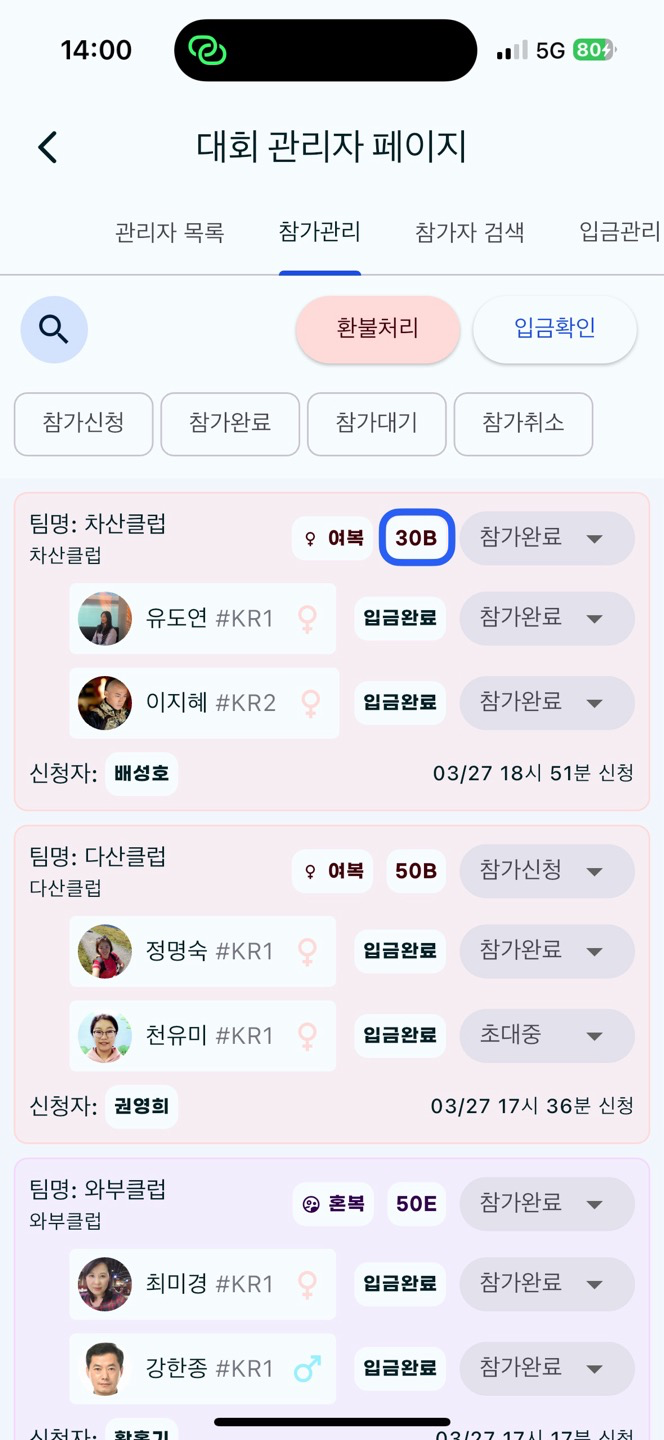Screen dimensions: 664x1440
Task: Tap the 환불처리 button
Action: 378,328
